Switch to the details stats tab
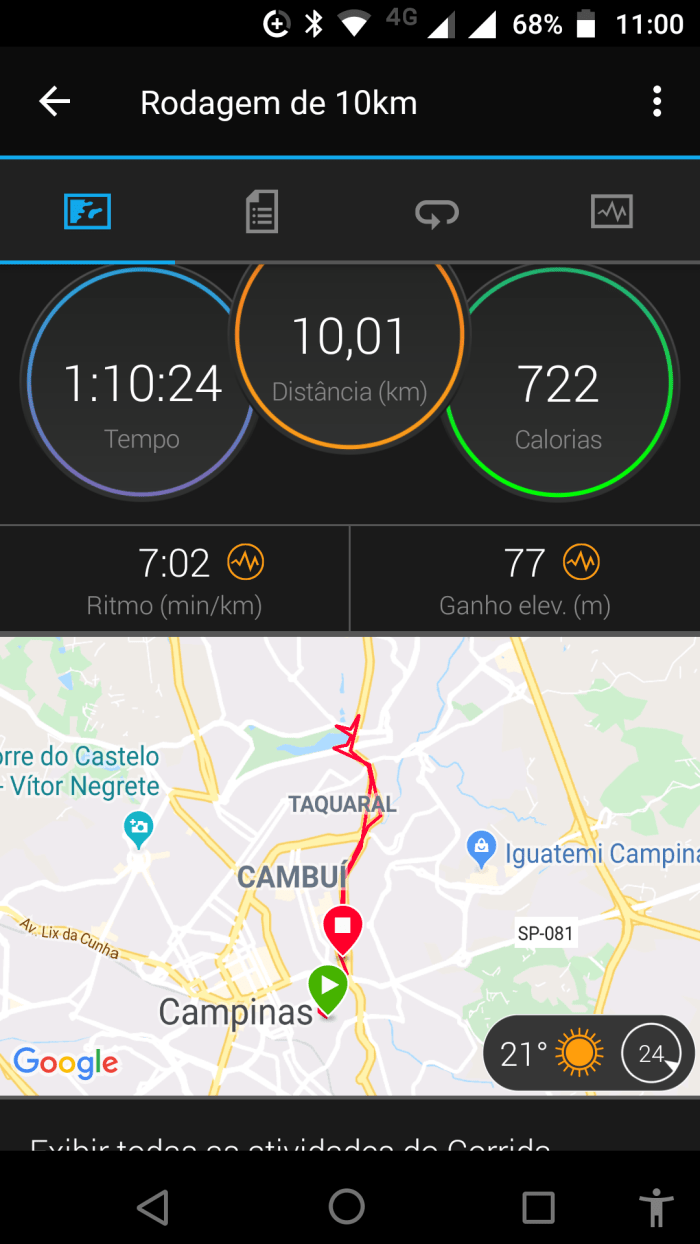Image resolution: width=700 pixels, height=1244 pixels. click(x=262, y=212)
